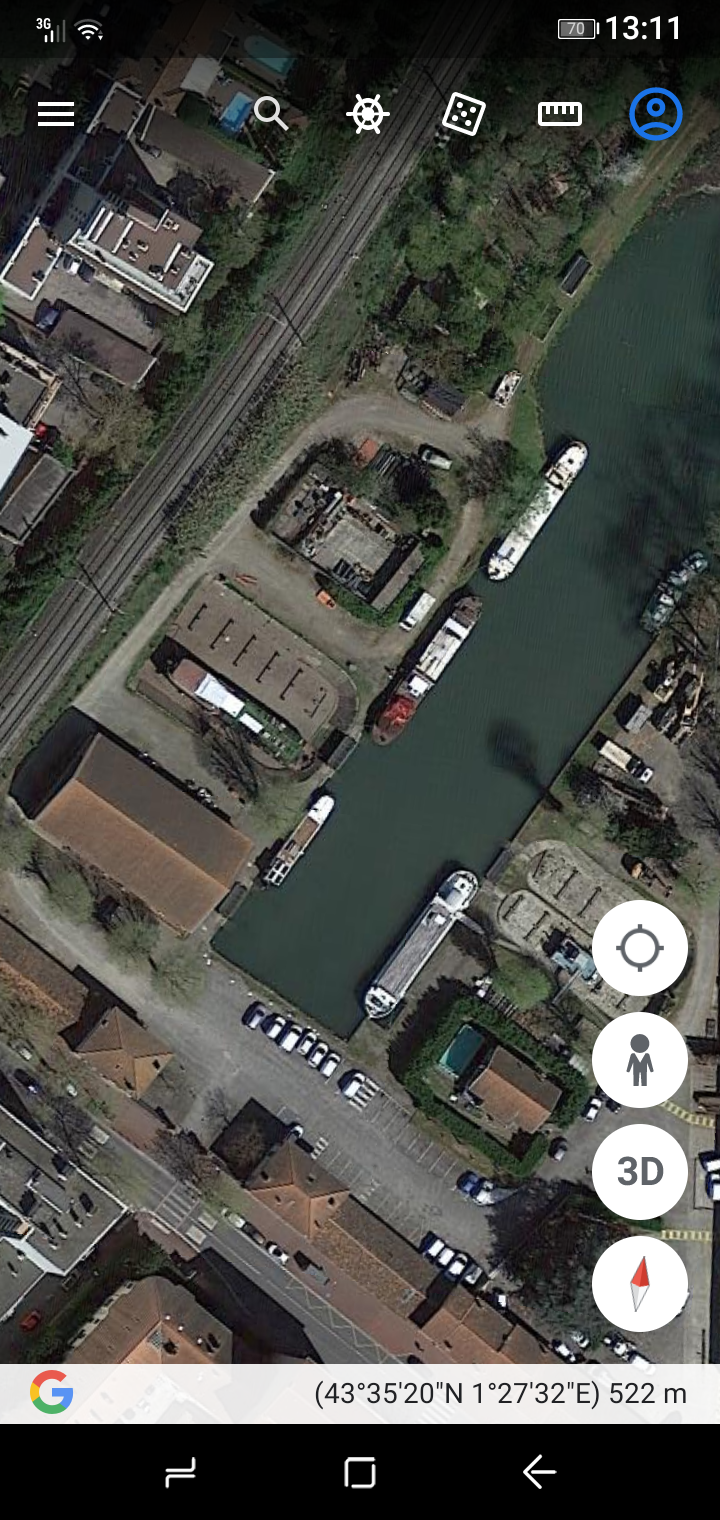Image resolution: width=720 pixels, height=1520 pixels.
Task: Tap the compass to reset north
Action: coord(640,1284)
